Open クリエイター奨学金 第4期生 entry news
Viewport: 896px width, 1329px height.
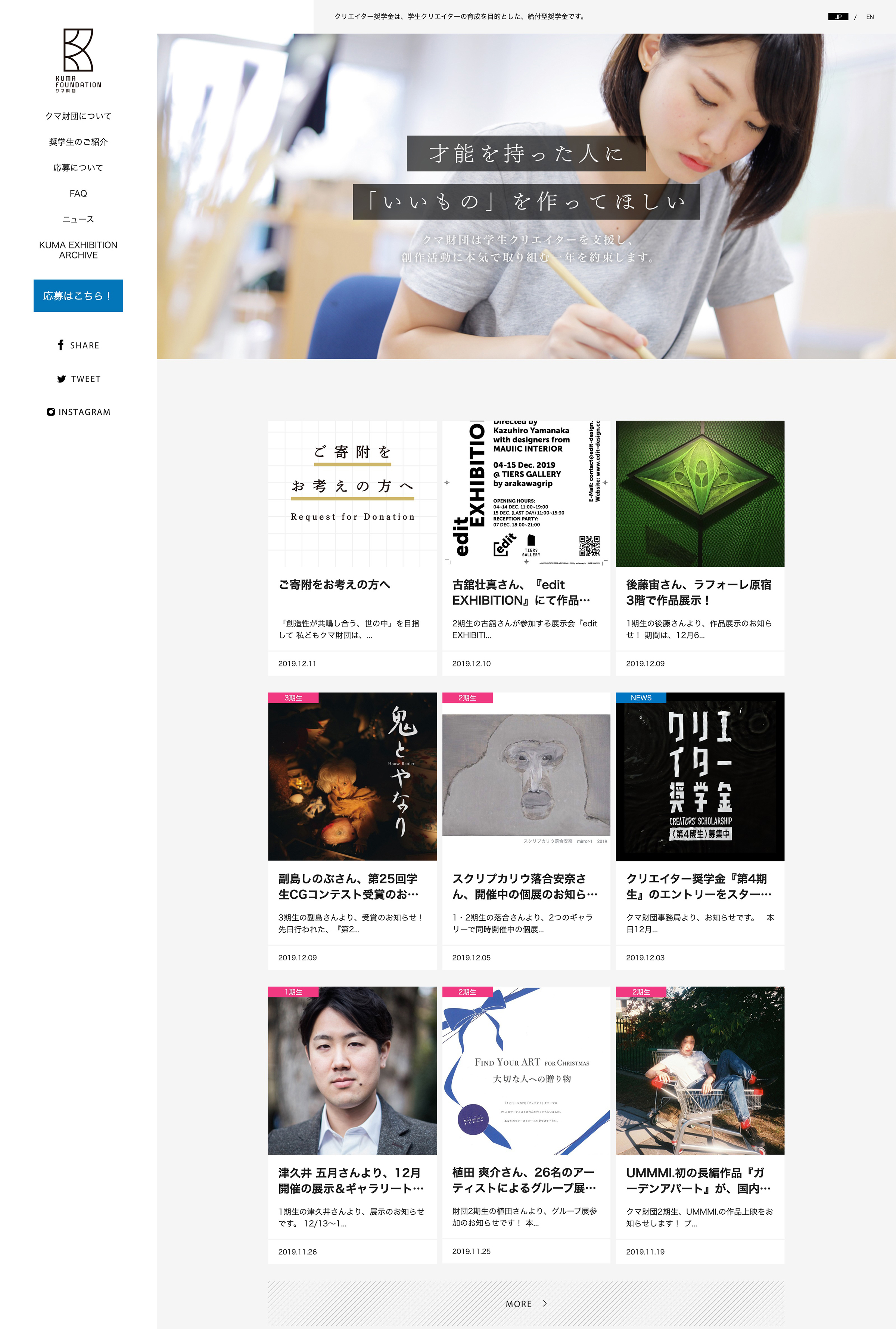point(699,886)
